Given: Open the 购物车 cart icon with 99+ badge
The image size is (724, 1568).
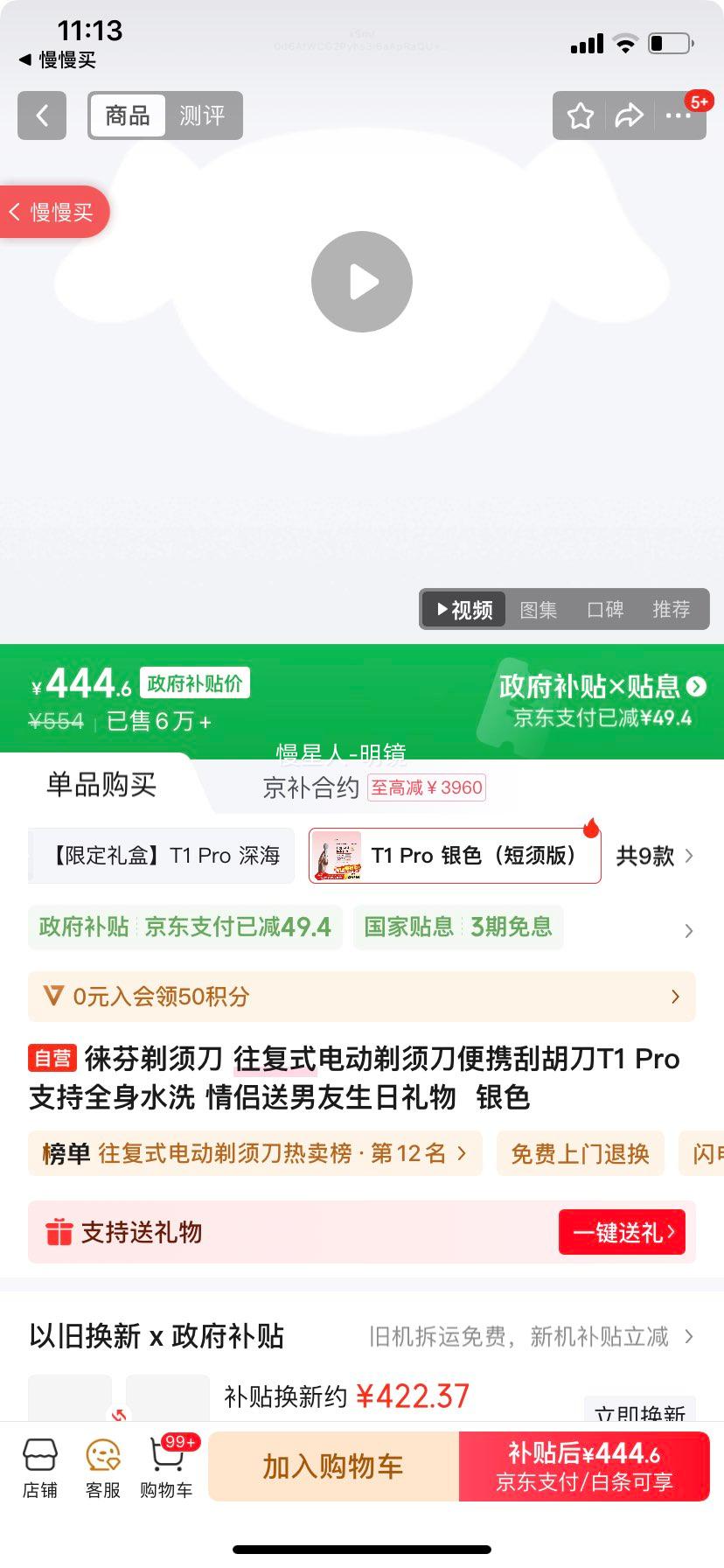Looking at the screenshot, I should coord(166,1465).
